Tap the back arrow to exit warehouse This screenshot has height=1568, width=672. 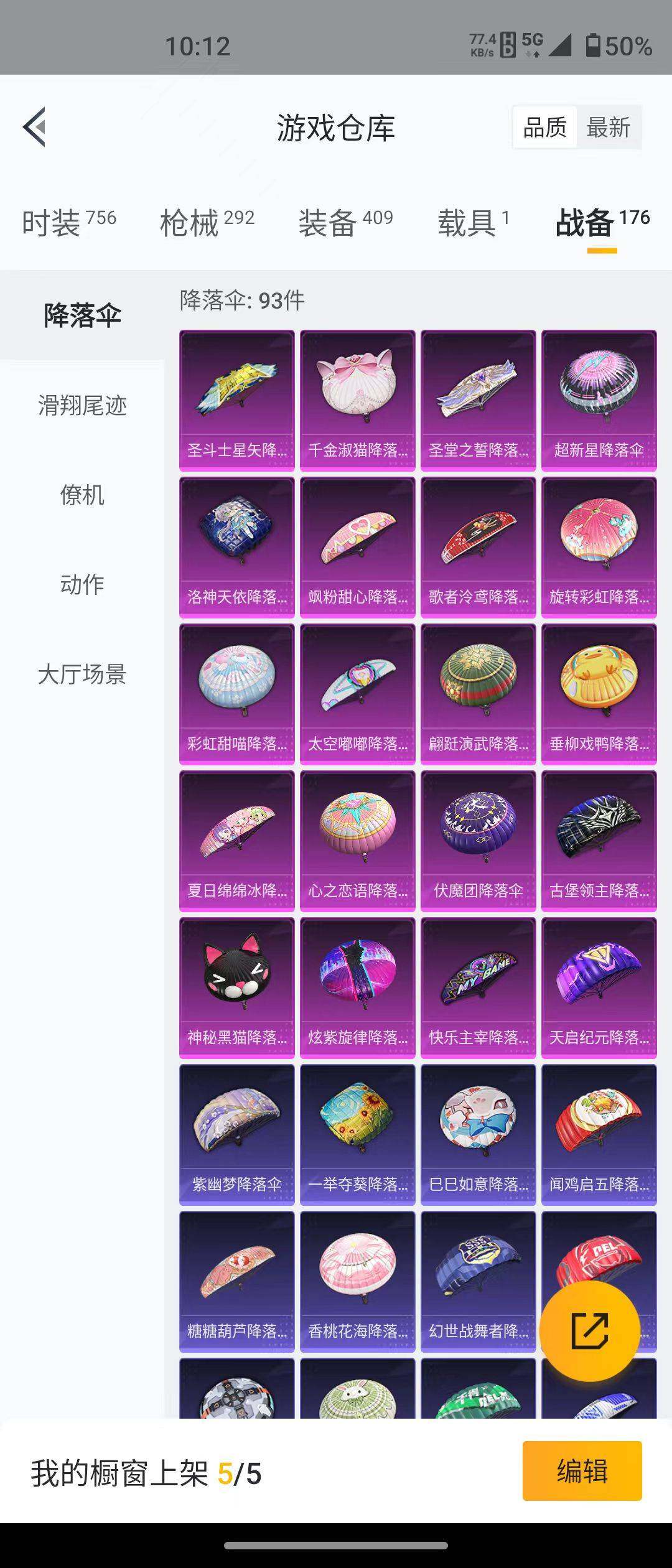tap(34, 126)
